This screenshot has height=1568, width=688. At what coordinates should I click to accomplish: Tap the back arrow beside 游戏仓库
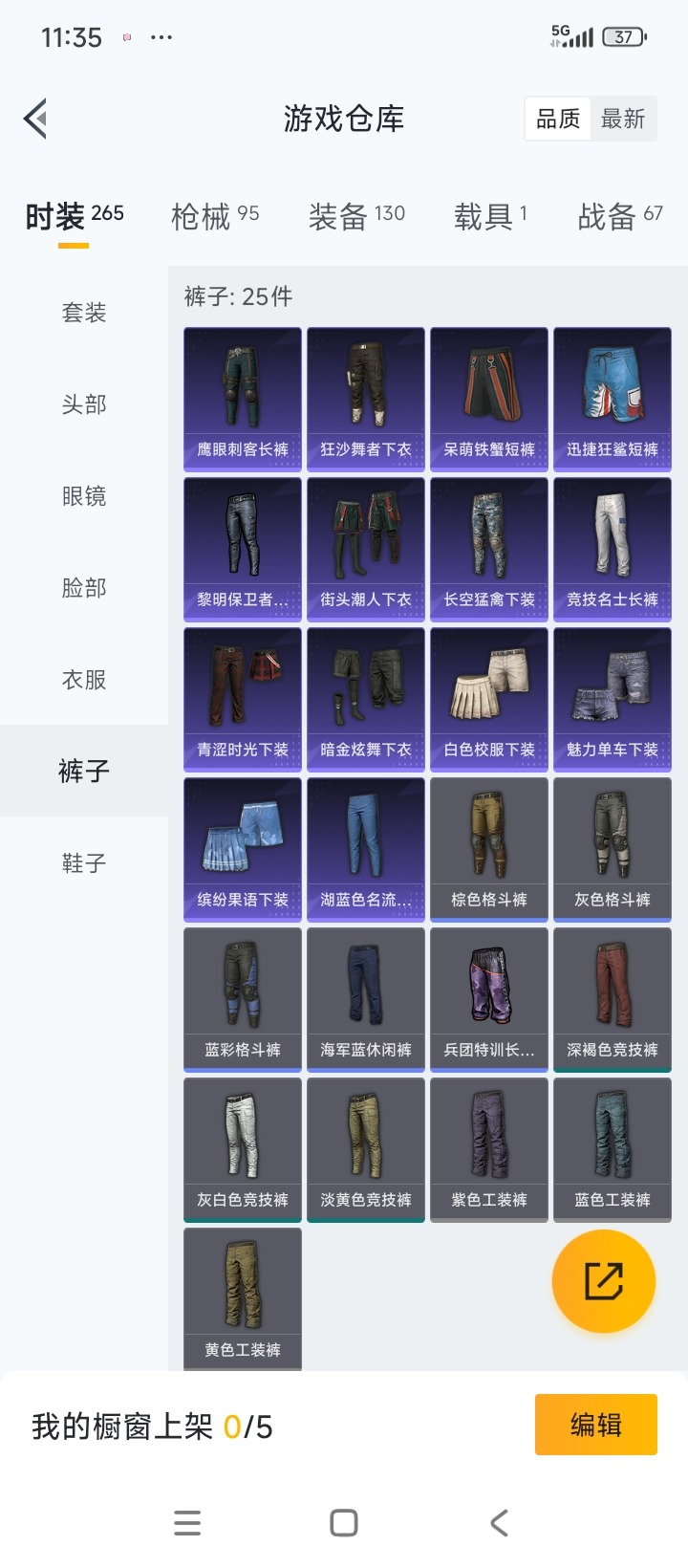(36, 118)
